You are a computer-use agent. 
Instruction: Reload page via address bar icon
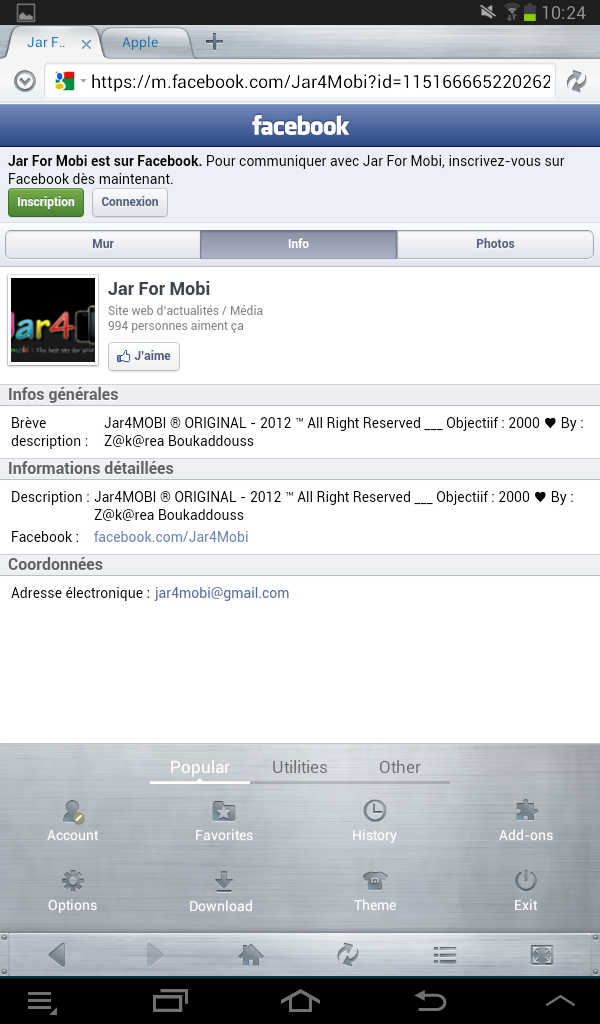coord(577,82)
